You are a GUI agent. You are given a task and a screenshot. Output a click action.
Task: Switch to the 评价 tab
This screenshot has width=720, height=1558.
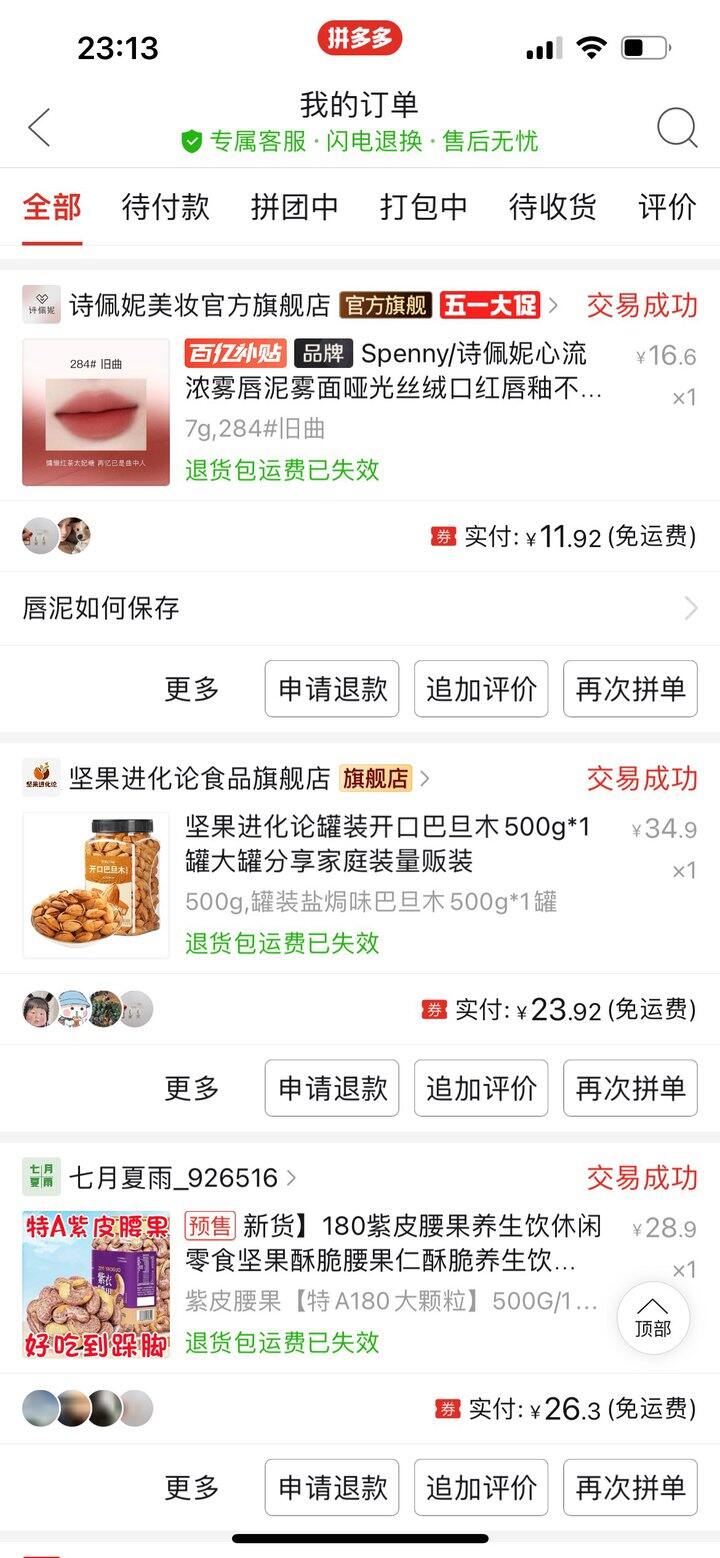667,207
